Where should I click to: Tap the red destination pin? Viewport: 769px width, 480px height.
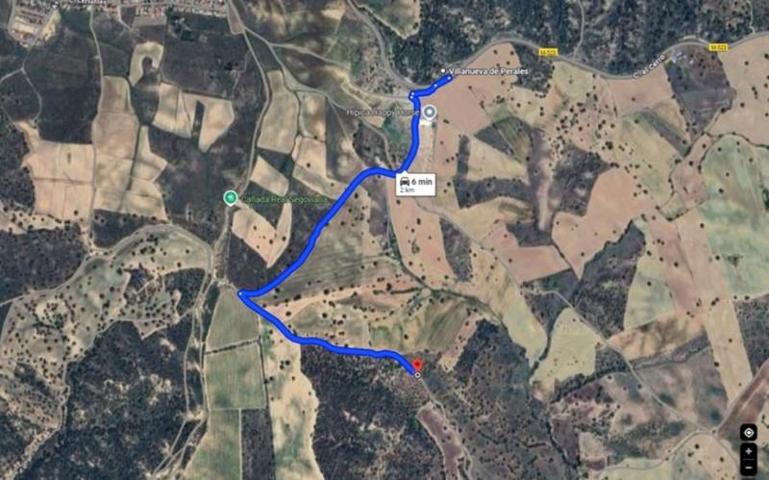coord(417,366)
